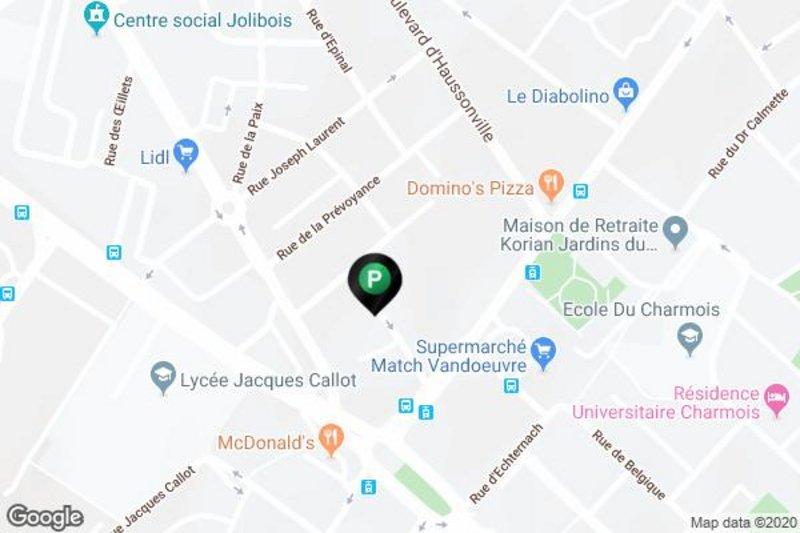
Task: Open Résidence Universitaire Charmois lodging marker
Action: (775, 397)
